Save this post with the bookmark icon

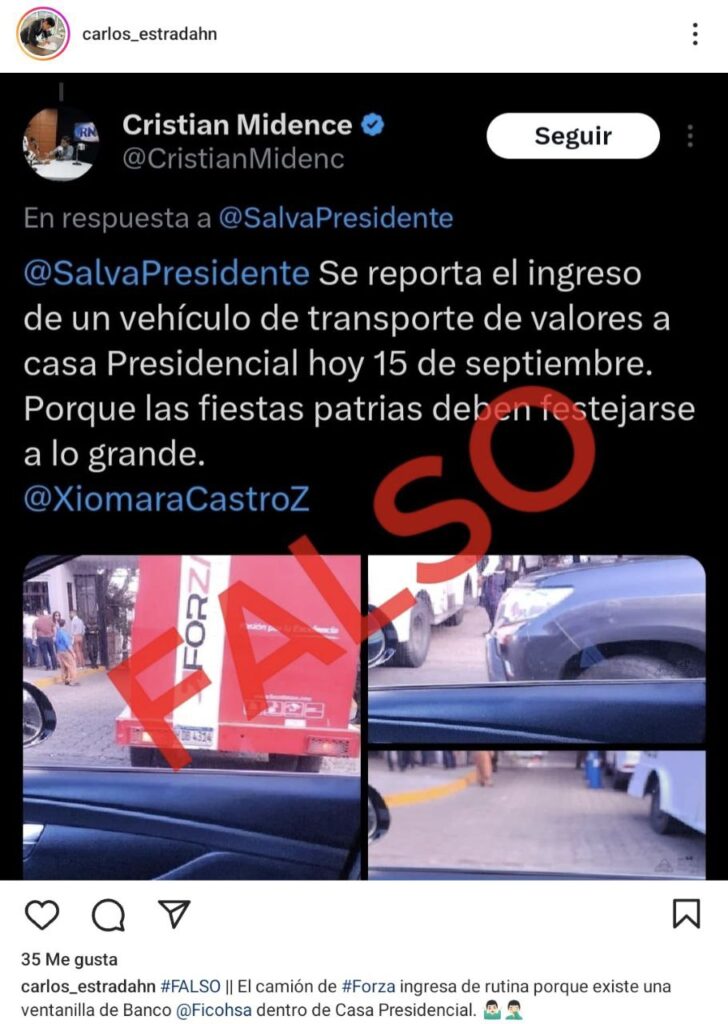686,914
